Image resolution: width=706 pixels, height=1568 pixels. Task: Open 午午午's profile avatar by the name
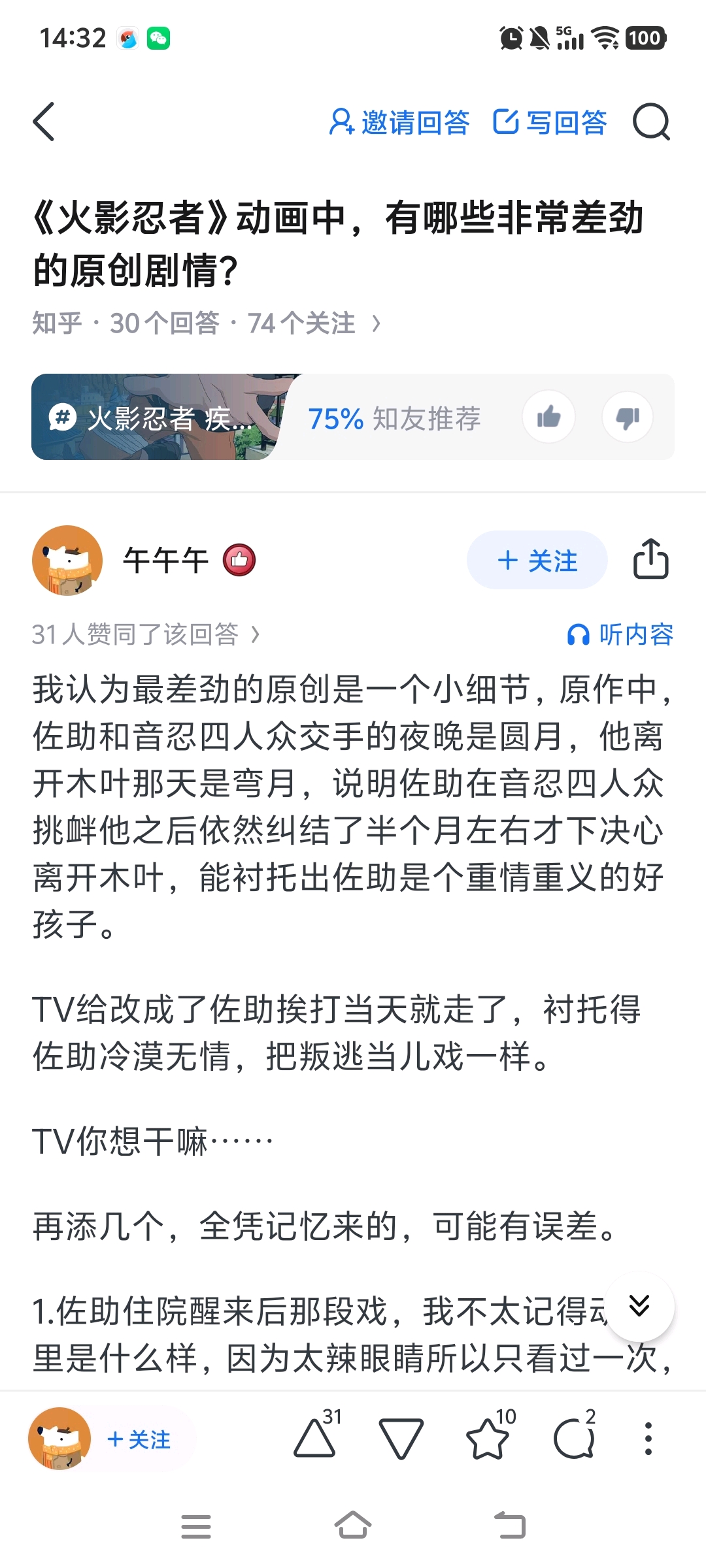(x=67, y=561)
